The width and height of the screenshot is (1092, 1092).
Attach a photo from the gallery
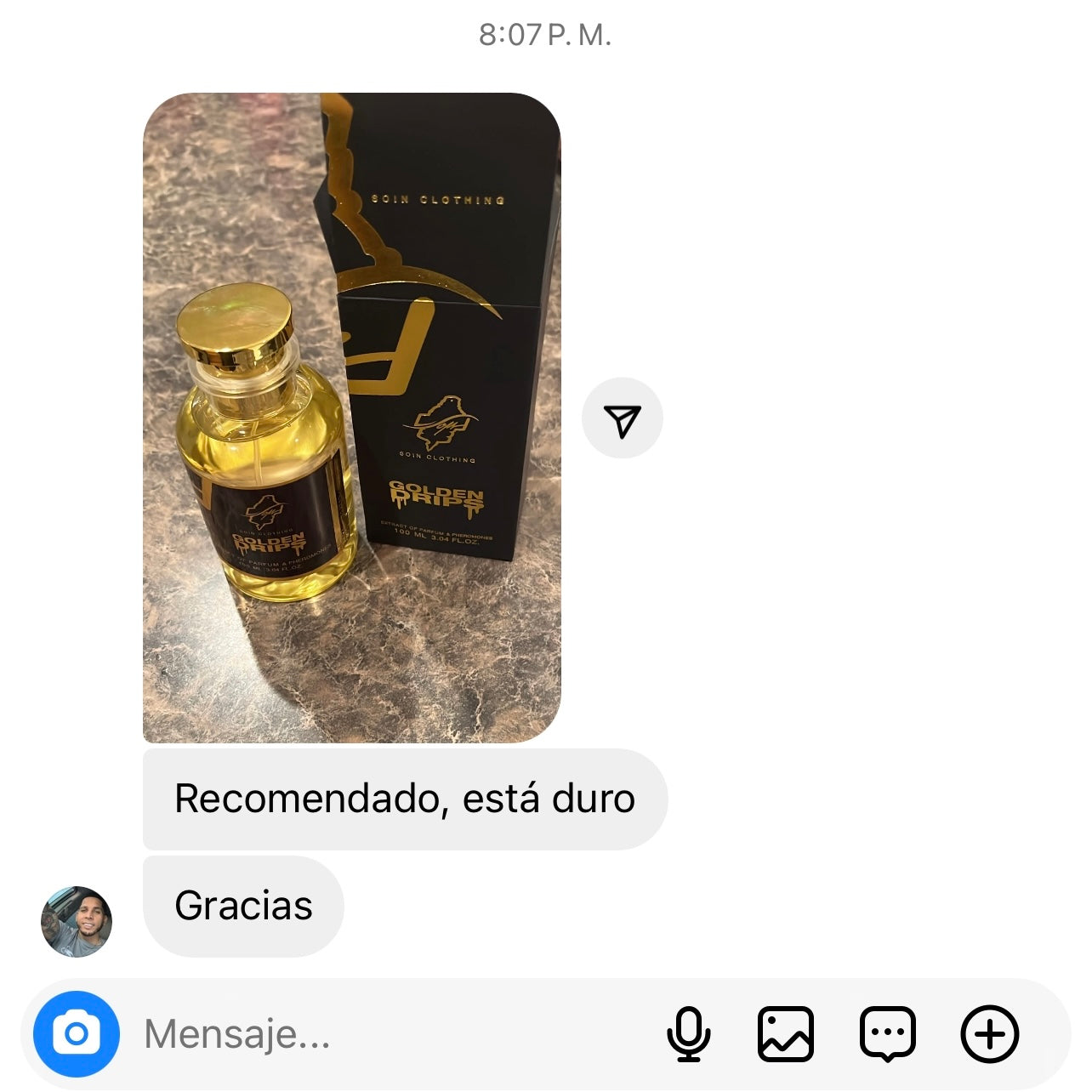(x=785, y=1034)
